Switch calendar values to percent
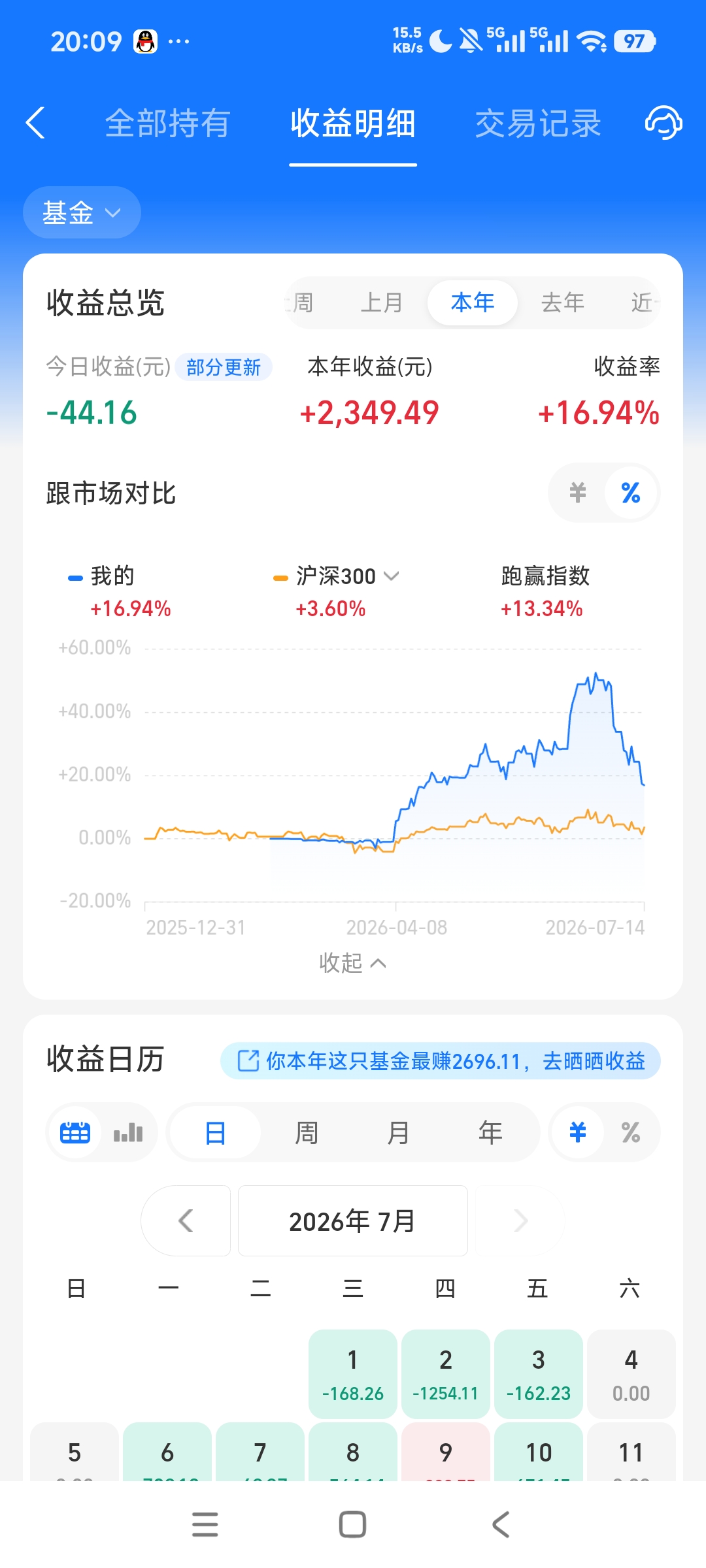The height and width of the screenshot is (1568, 706). point(631,1132)
